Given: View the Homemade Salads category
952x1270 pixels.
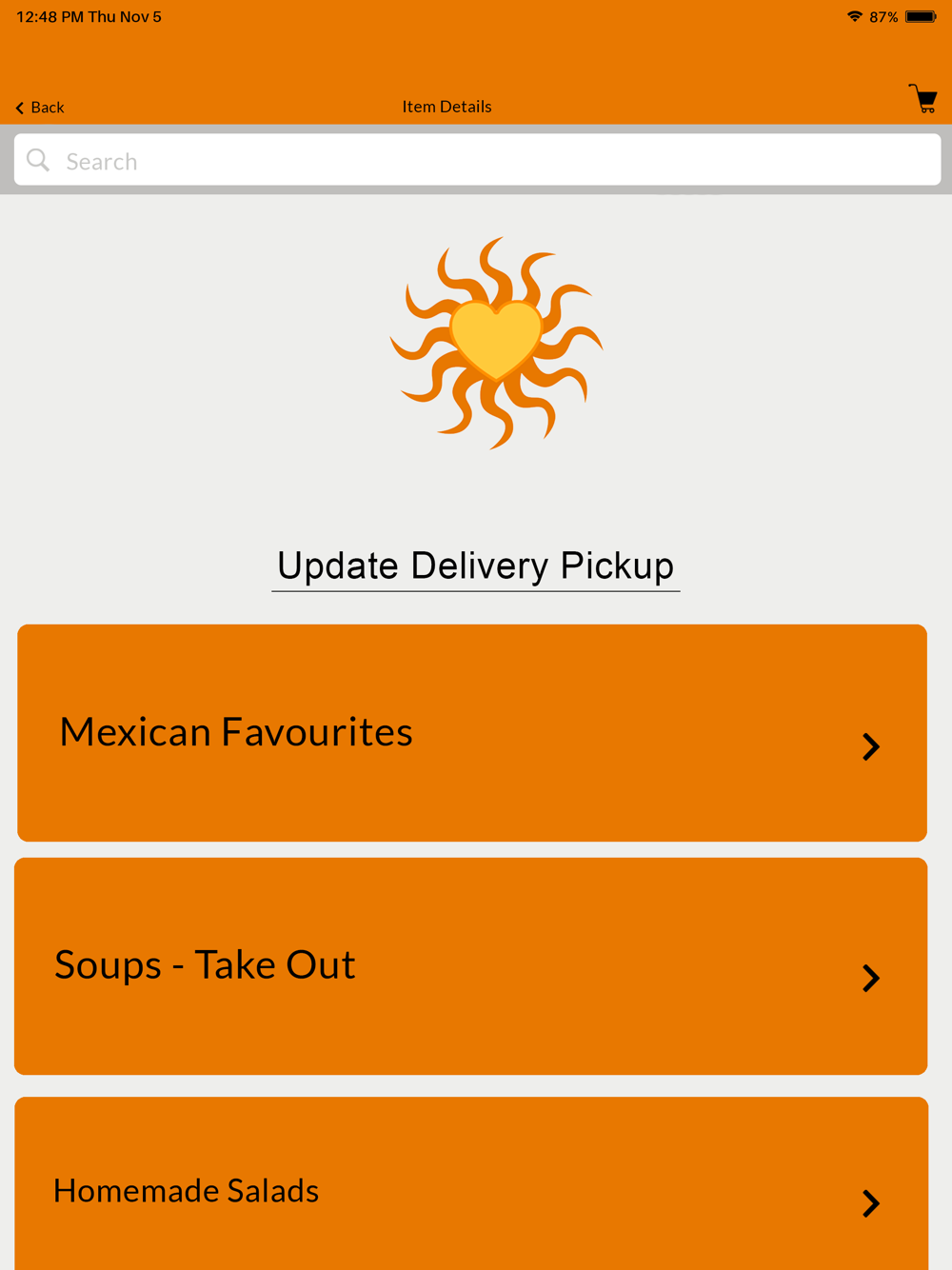Looking at the screenshot, I should click(471, 1190).
